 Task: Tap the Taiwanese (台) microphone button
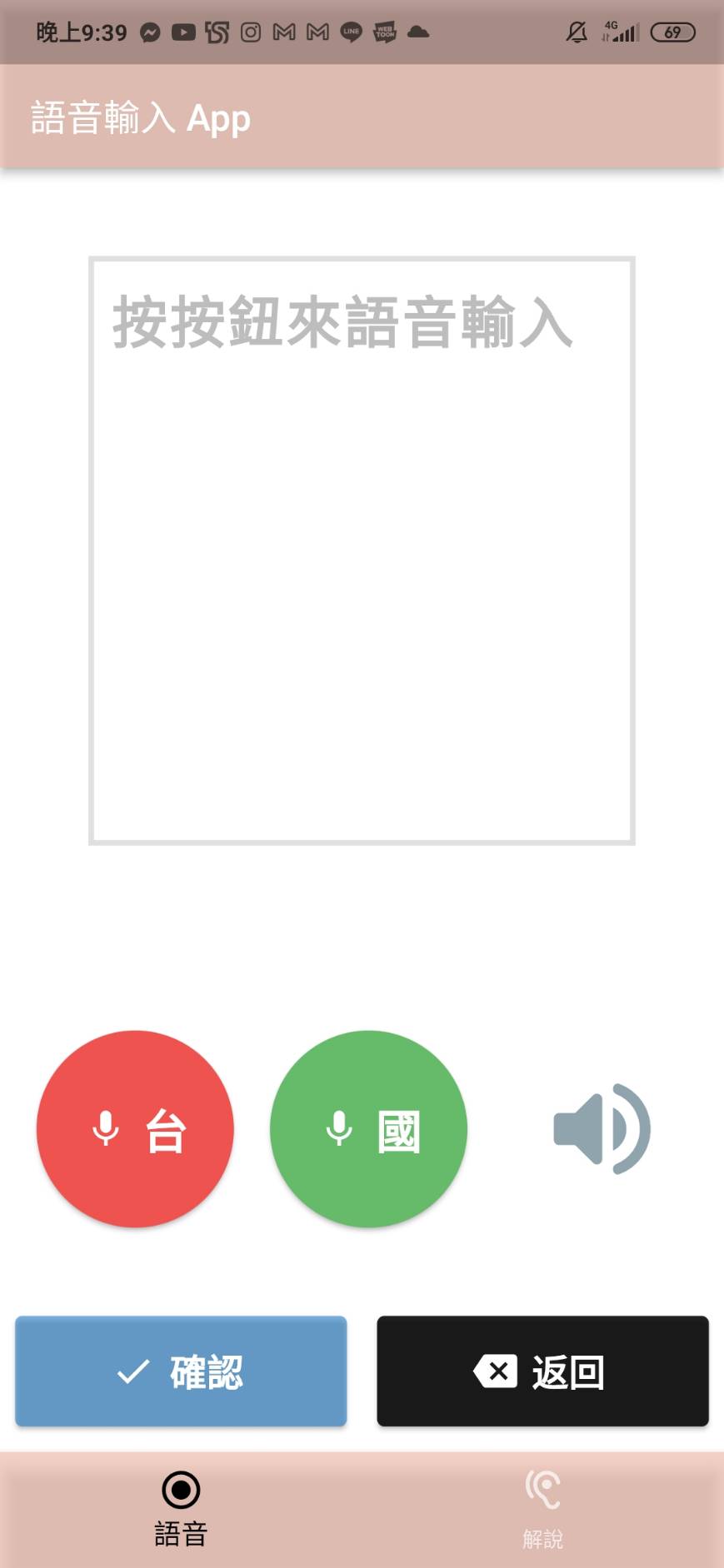coord(135,1128)
